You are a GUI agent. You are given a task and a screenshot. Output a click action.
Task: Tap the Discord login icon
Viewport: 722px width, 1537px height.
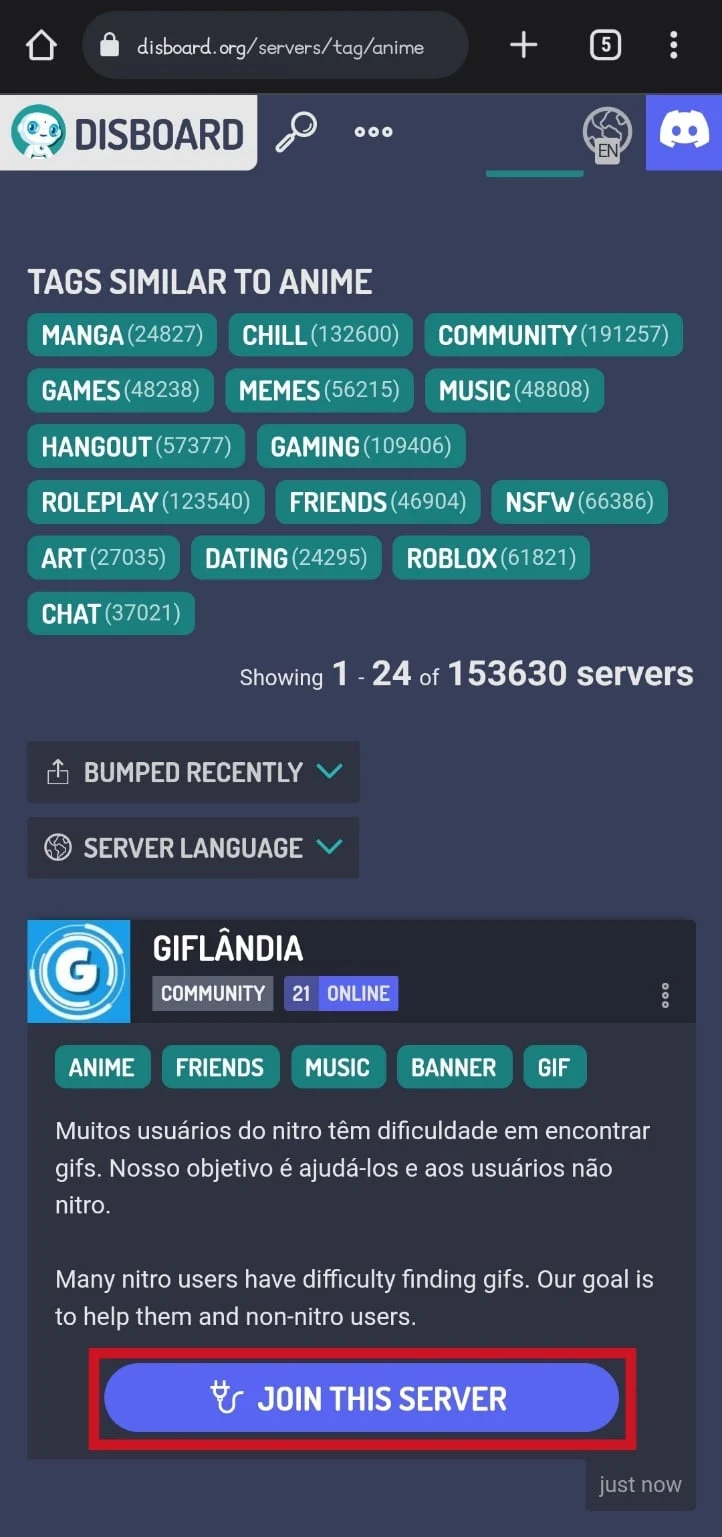684,133
